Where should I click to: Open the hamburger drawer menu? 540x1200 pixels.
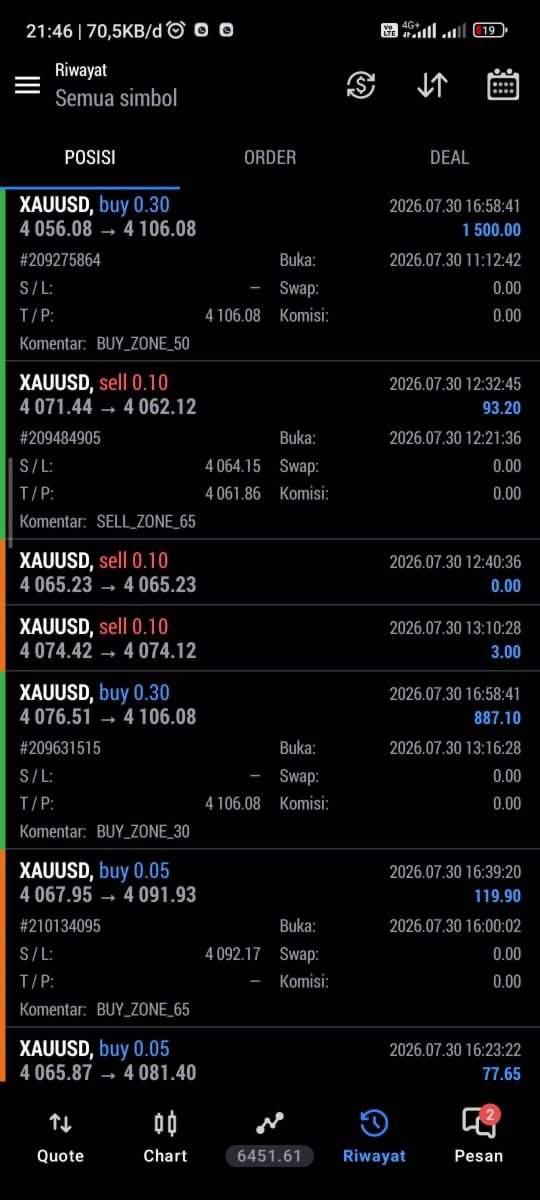point(28,85)
